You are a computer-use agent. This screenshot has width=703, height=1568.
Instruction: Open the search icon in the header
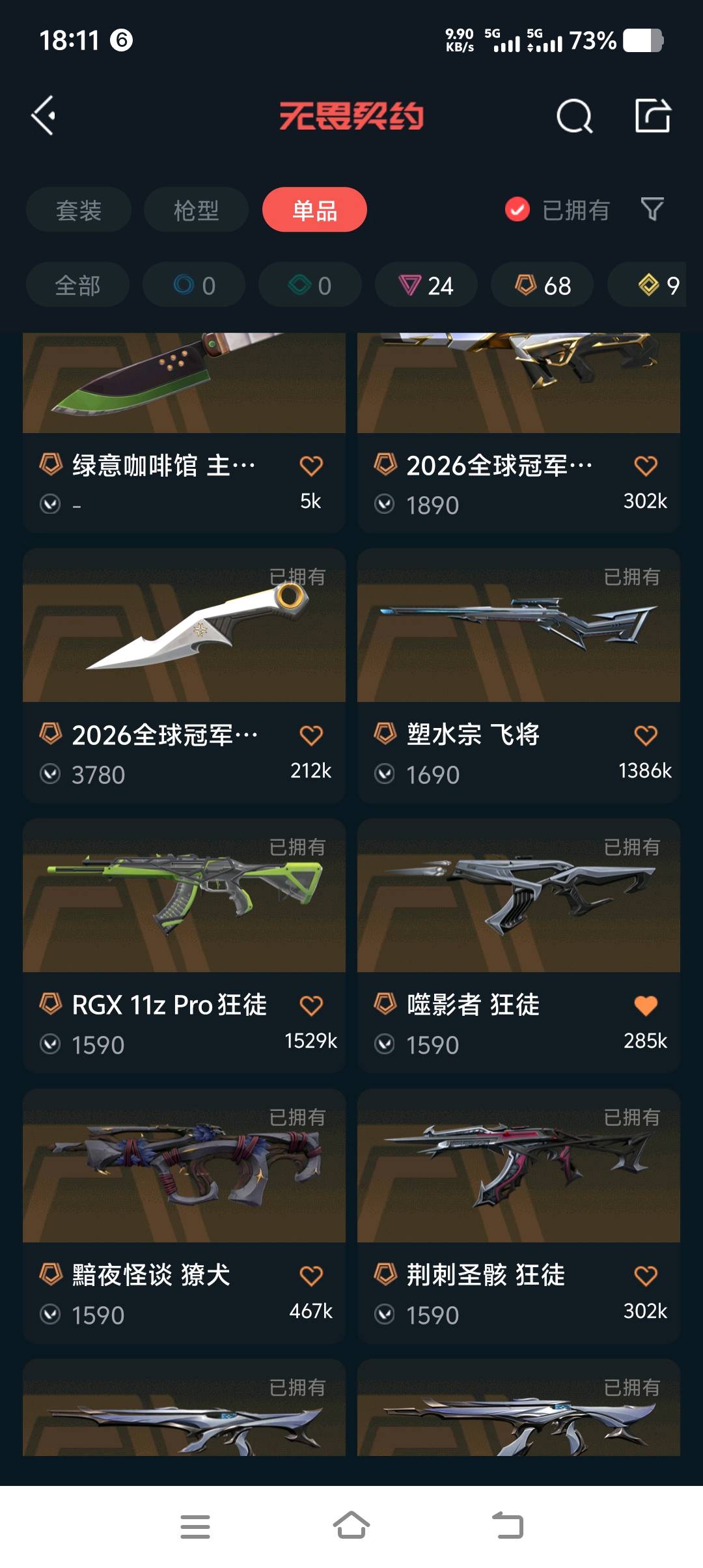[575, 116]
